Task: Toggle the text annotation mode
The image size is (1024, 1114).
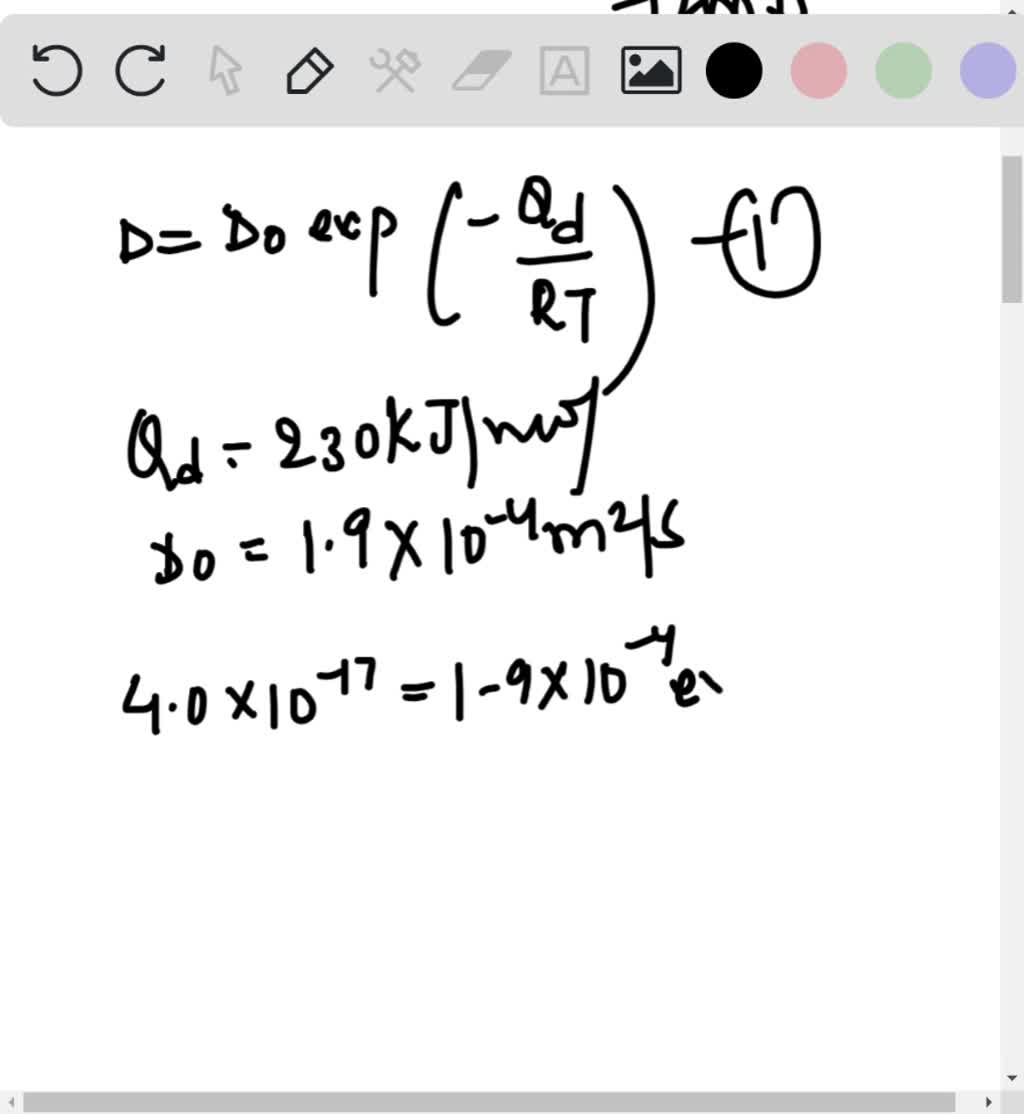Action: (x=565, y=72)
